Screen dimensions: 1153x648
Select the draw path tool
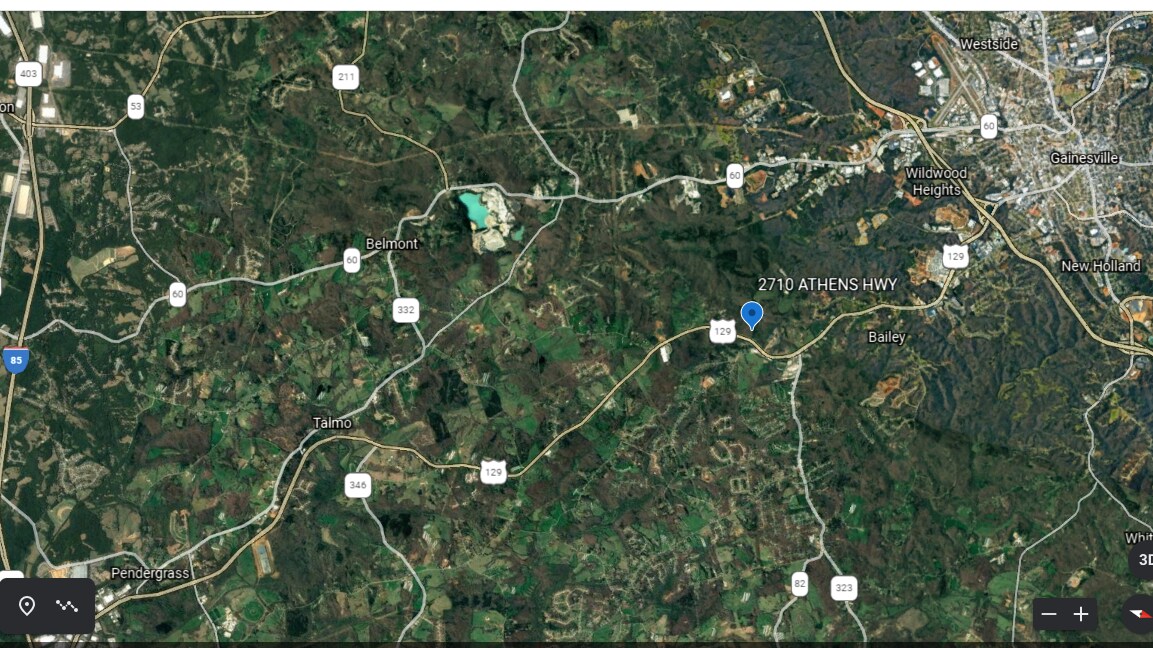click(67, 606)
